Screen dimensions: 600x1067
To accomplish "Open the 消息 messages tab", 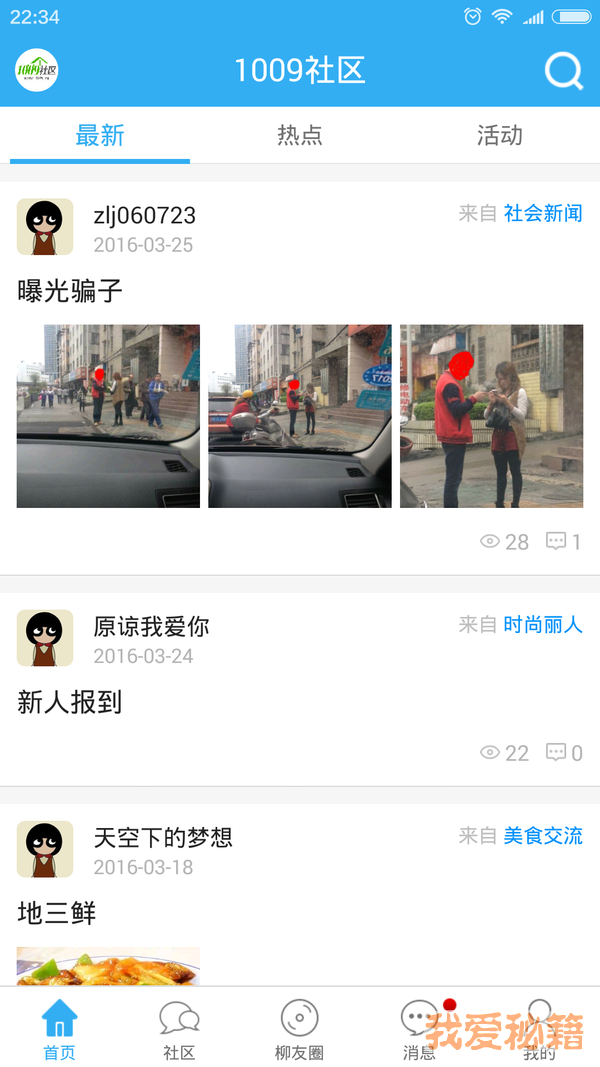I will tap(419, 1030).
